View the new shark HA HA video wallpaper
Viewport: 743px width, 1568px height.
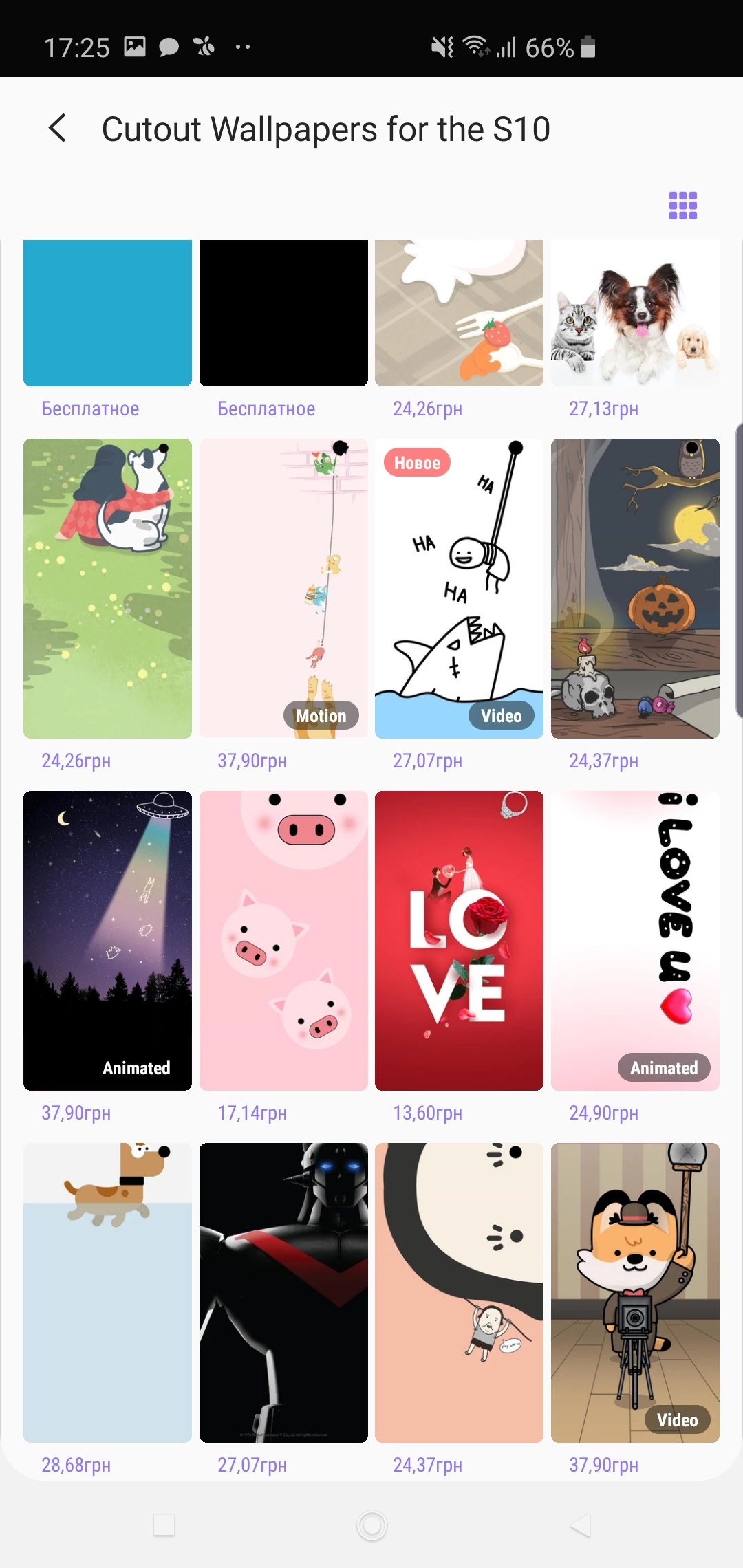(x=459, y=589)
